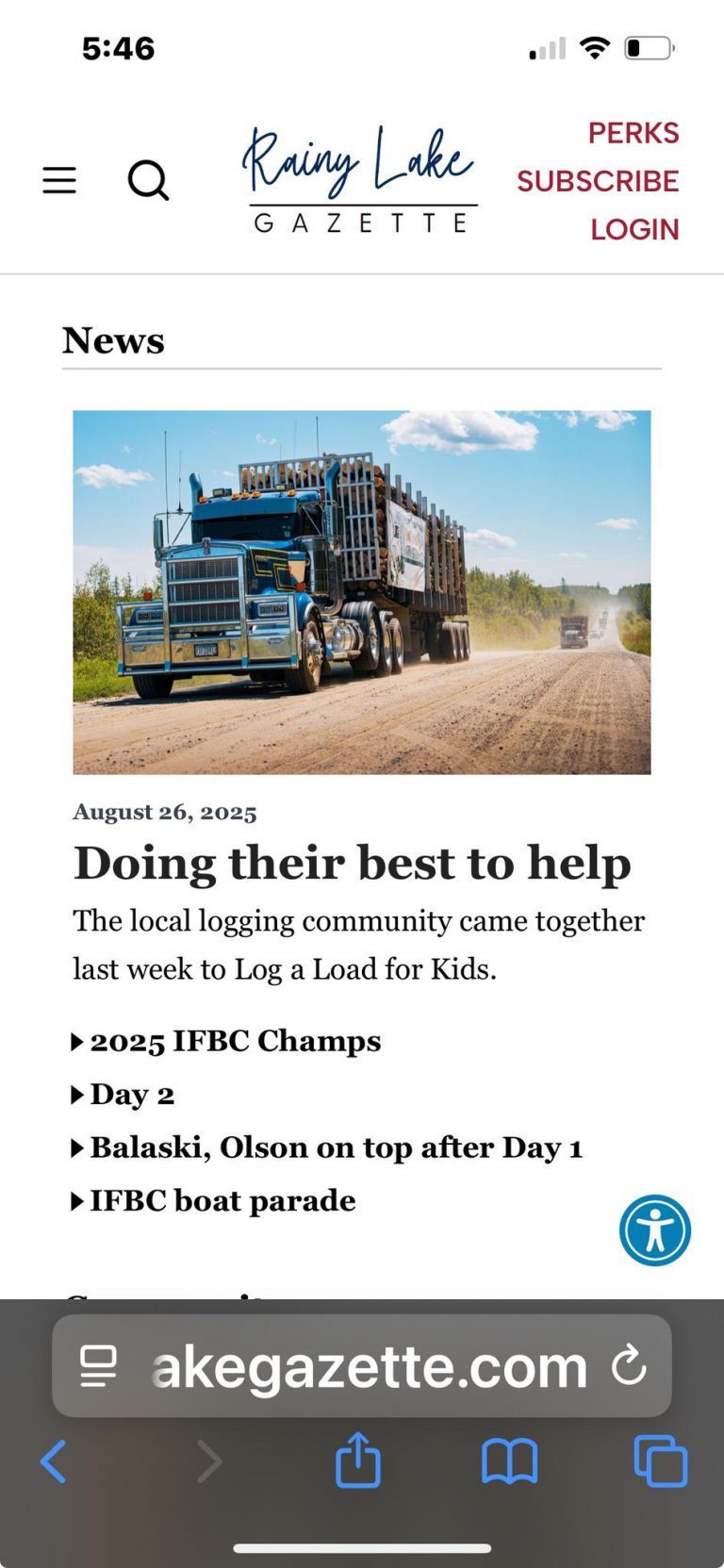Open the LOGIN page
This screenshot has width=724, height=1568.
[633, 229]
